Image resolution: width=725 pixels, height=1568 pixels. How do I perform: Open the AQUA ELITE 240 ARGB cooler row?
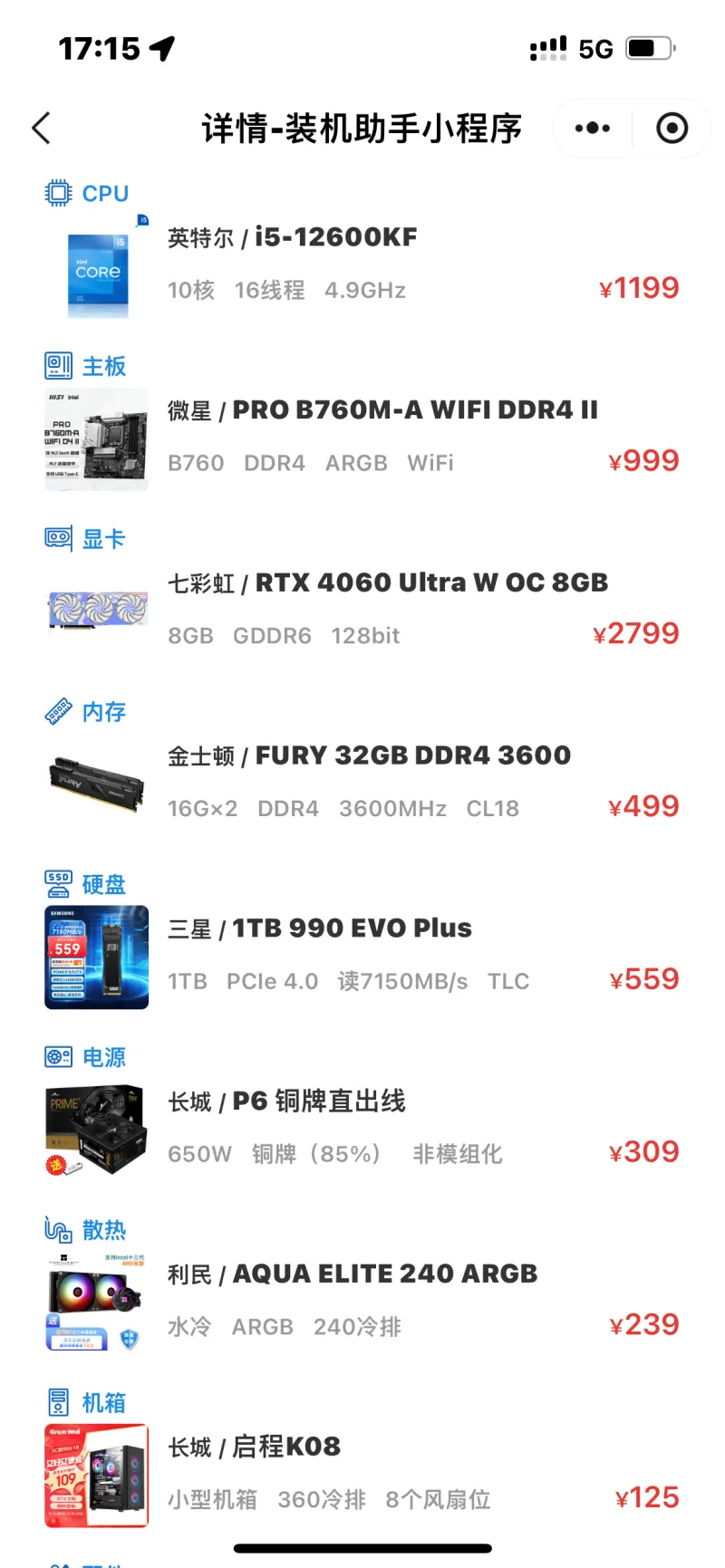click(x=362, y=1303)
